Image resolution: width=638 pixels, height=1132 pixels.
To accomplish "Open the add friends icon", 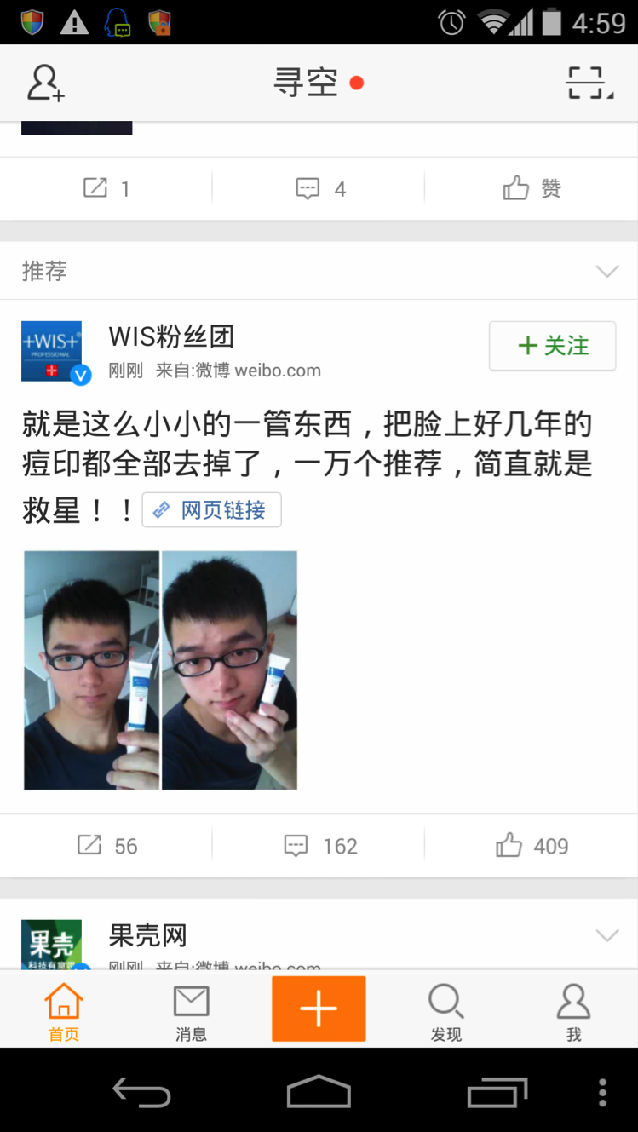I will 46,83.
